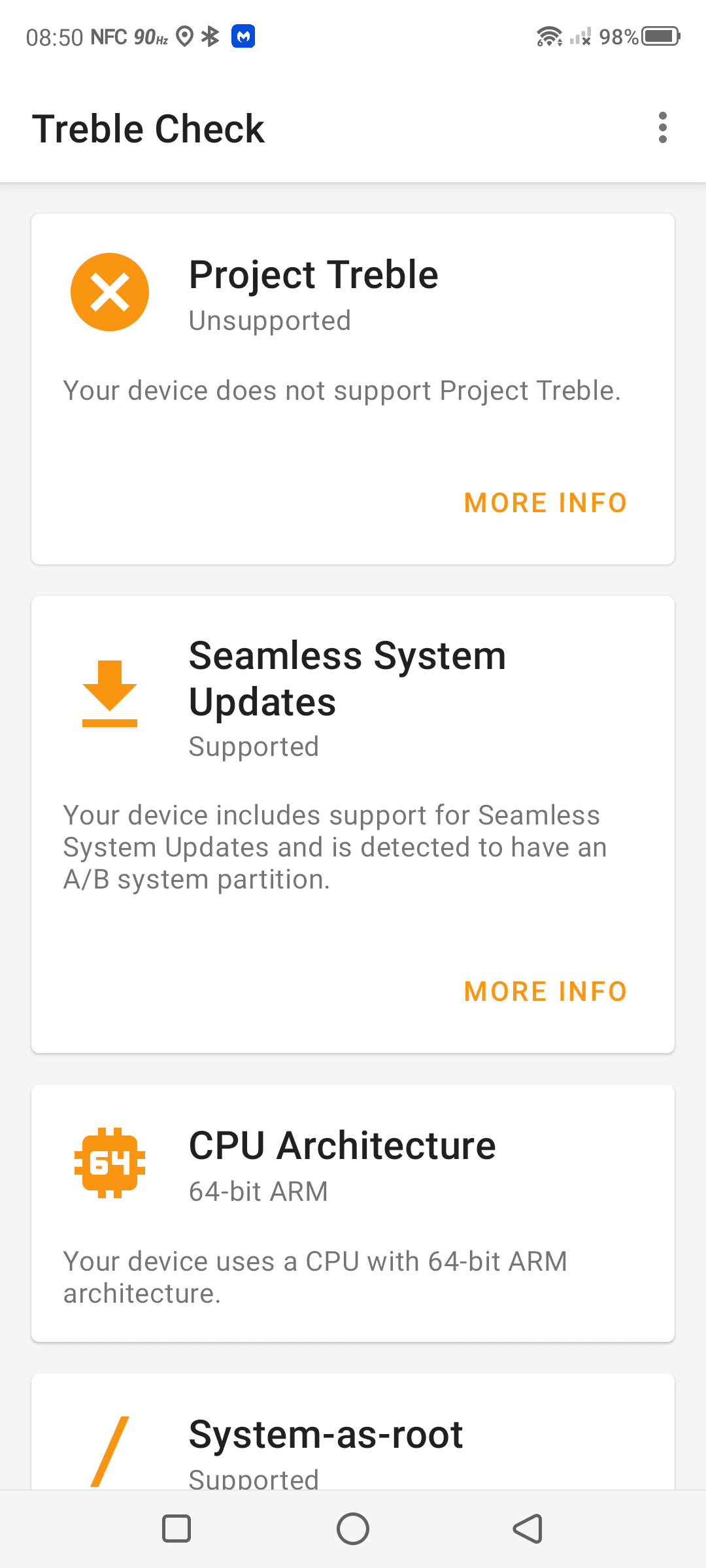Open the overflow menu in Treble Check

(662, 127)
